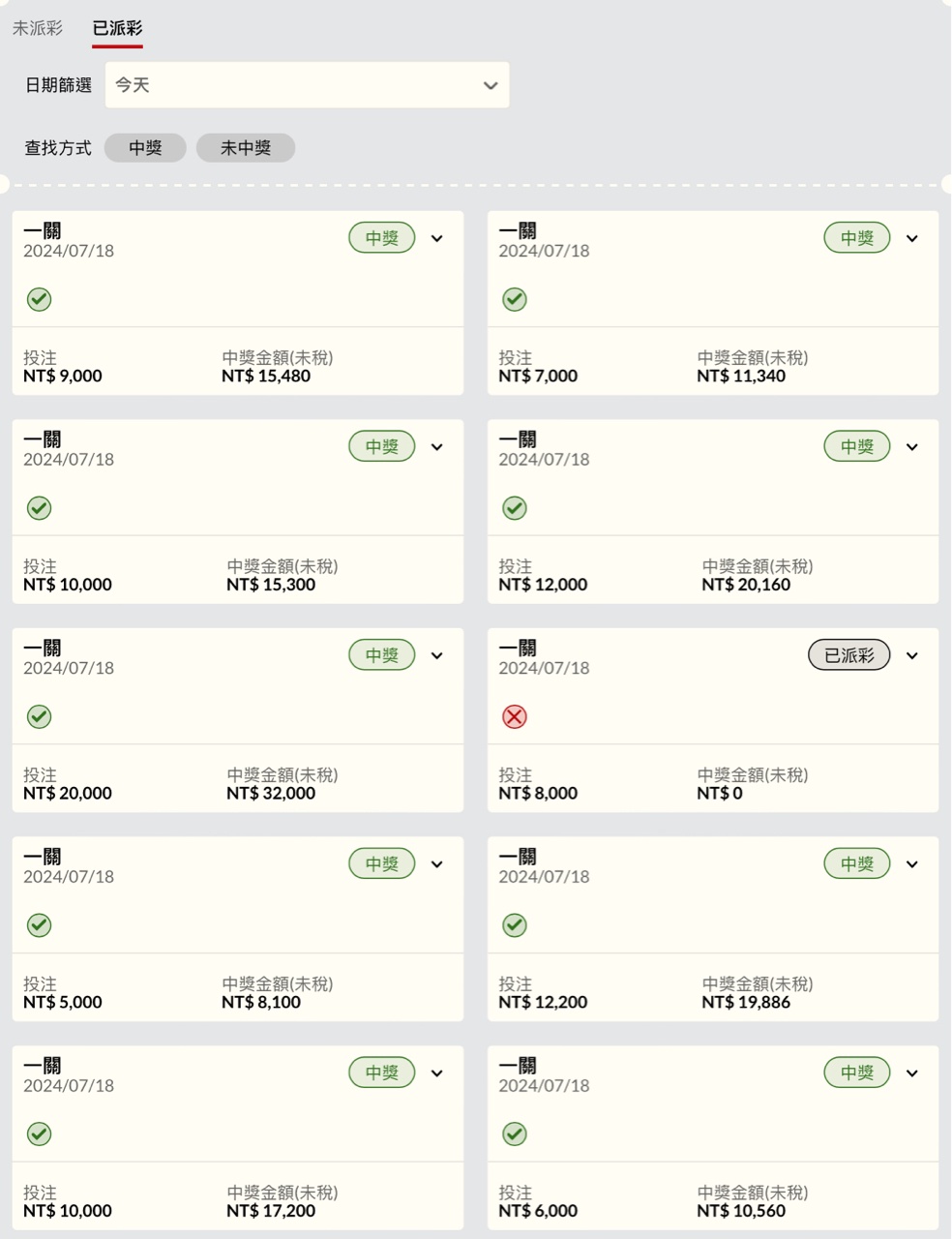
Task: Expand the bet card with 投注 NT$ 7,000
Action: 912,238
